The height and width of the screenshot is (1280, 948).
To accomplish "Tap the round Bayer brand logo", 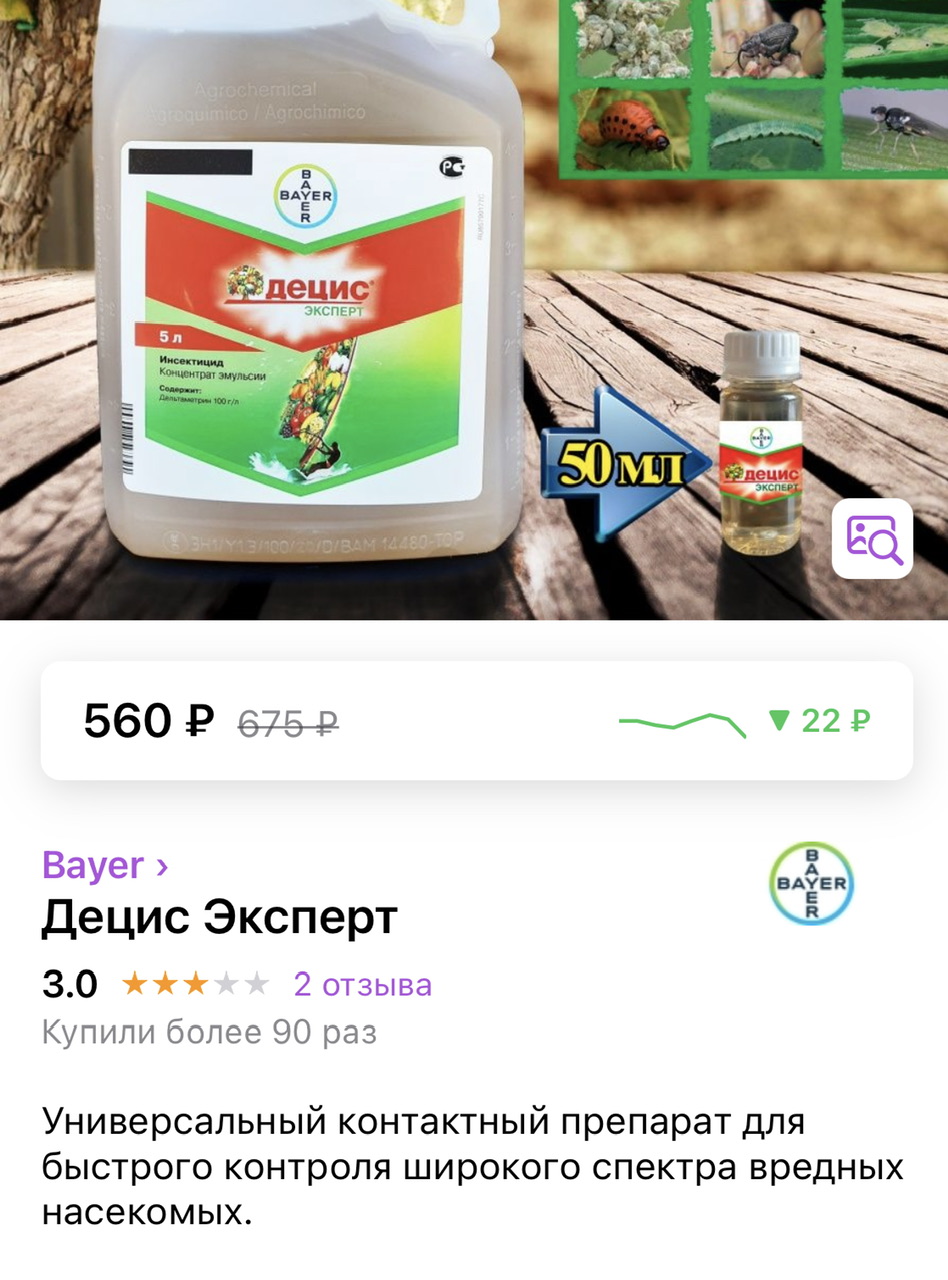I will pyautogui.click(x=811, y=883).
